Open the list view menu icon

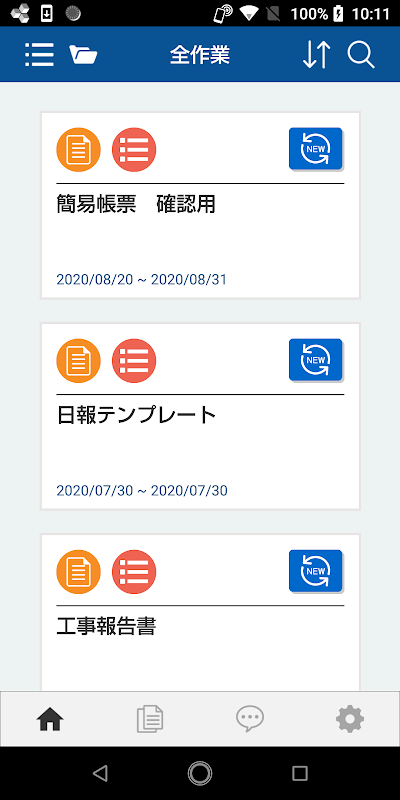pyautogui.click(x=40, y=55)
